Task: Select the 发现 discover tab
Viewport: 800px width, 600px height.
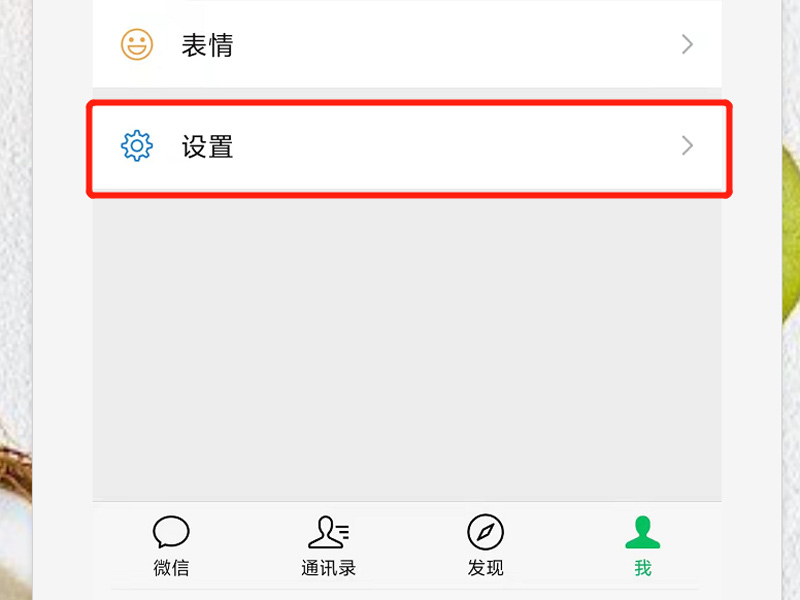Action: pos(485,545)
